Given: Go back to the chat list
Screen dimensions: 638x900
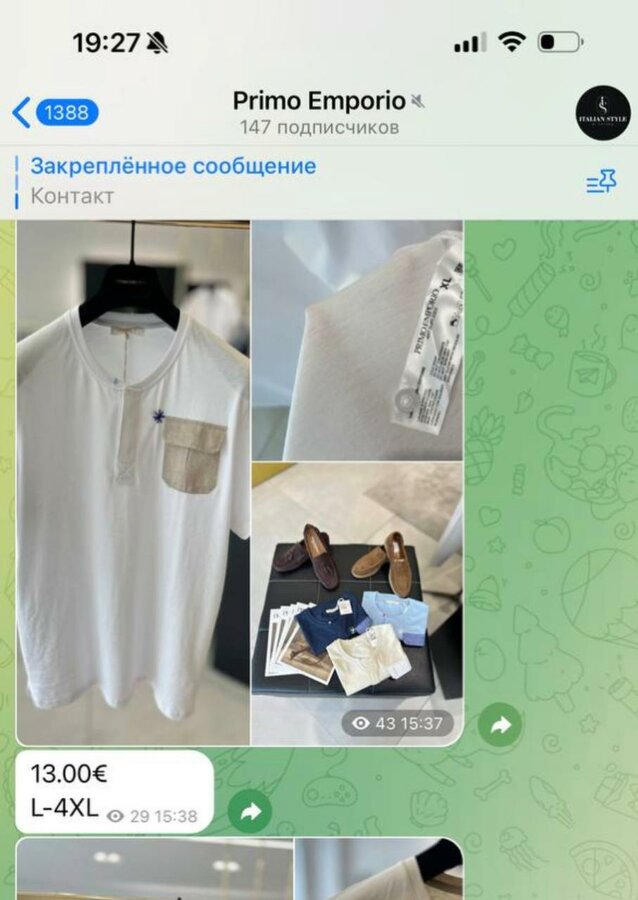Looking at the screenshot, I should [x=54, y=112].
